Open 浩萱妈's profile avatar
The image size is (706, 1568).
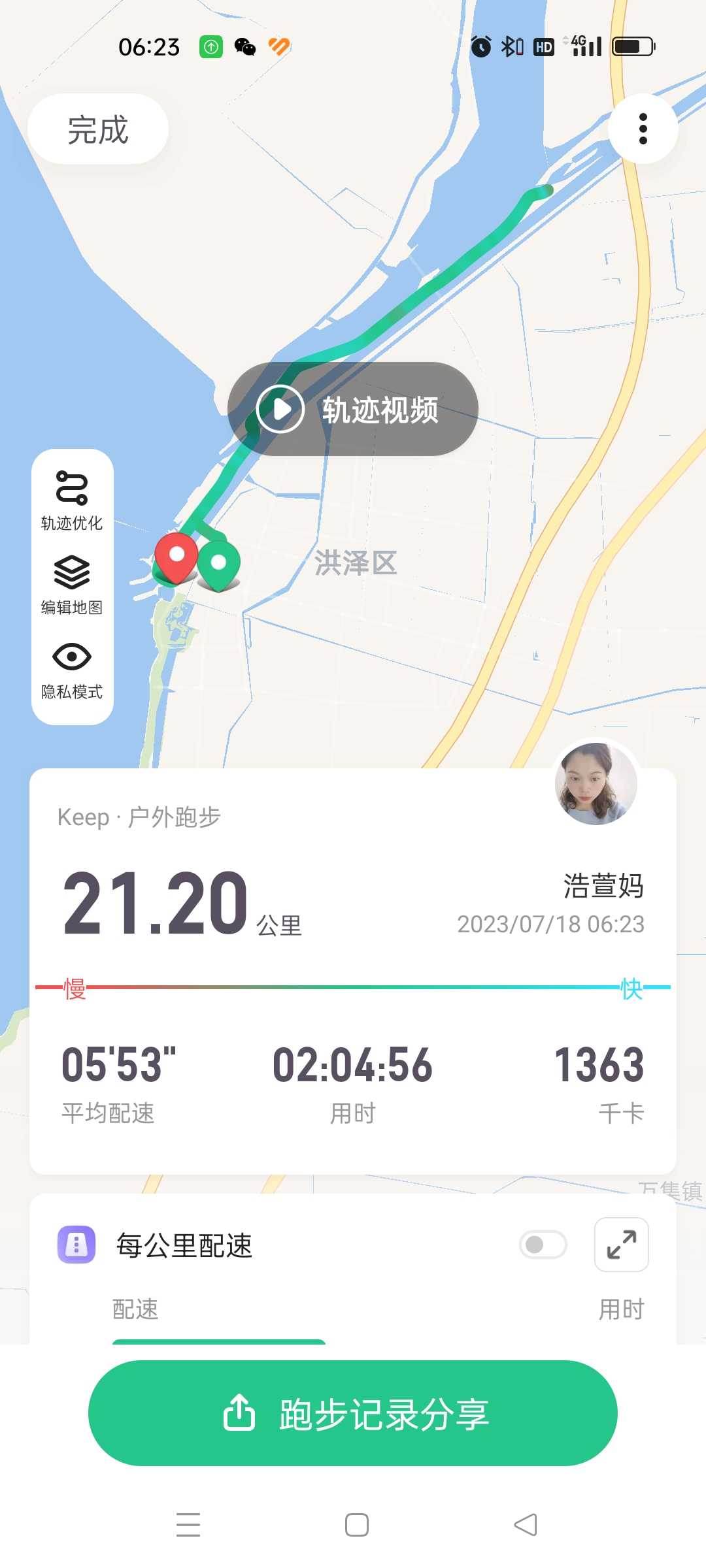coord(596,783)
